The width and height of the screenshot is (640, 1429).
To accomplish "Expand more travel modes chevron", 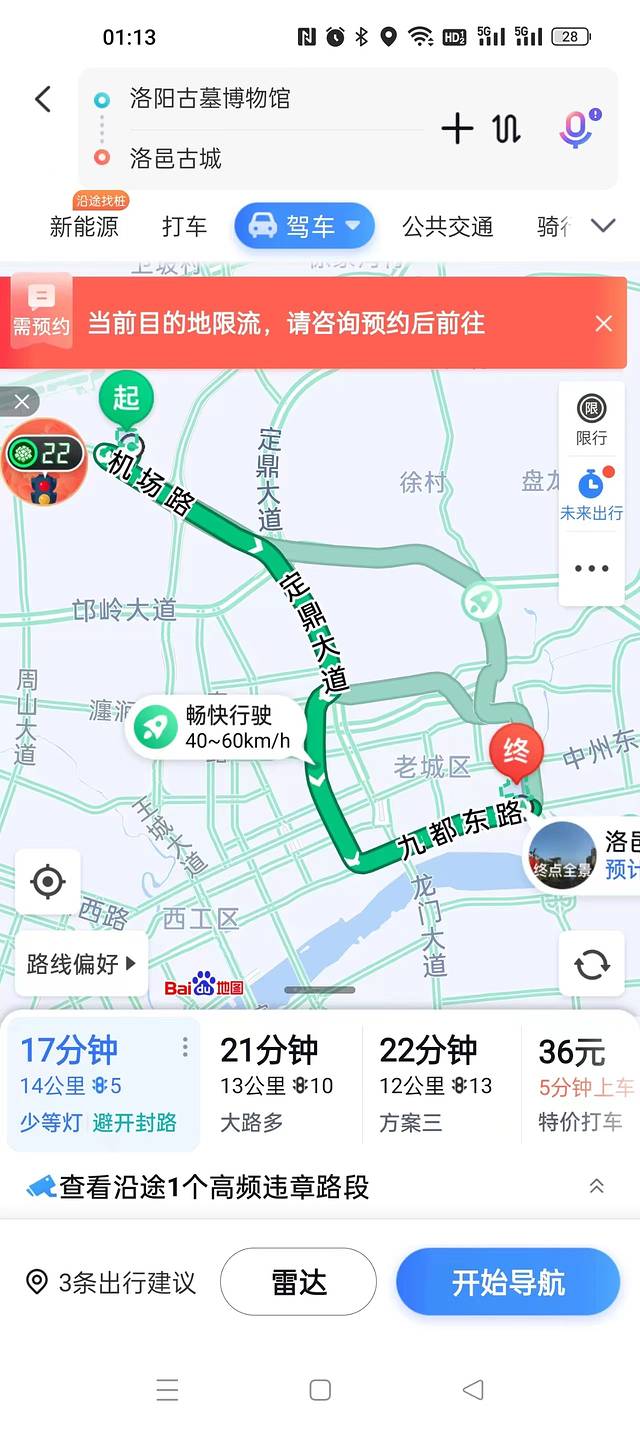I will point(603,226).
